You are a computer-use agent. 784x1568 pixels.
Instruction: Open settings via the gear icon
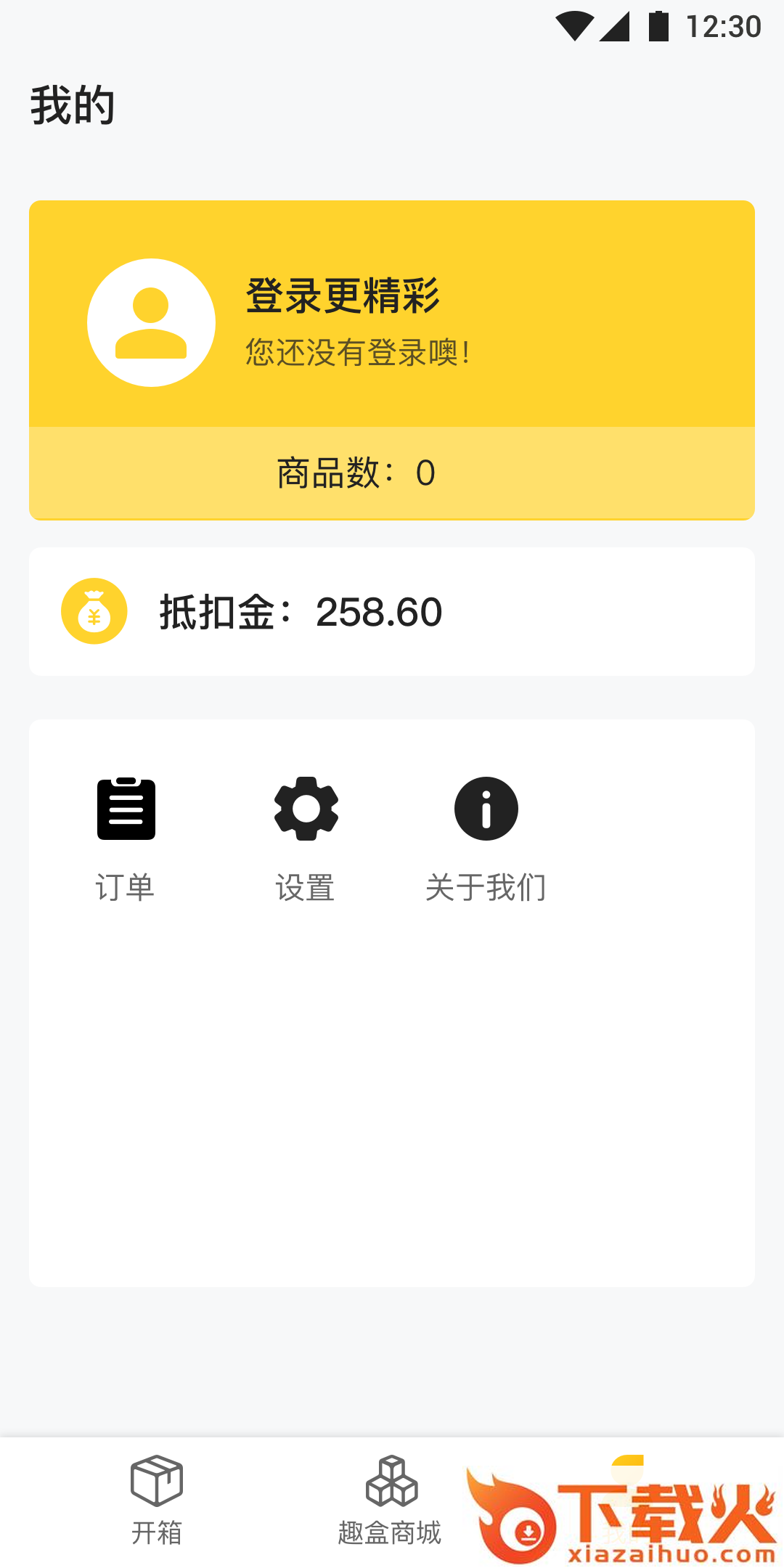coord(306,808)
